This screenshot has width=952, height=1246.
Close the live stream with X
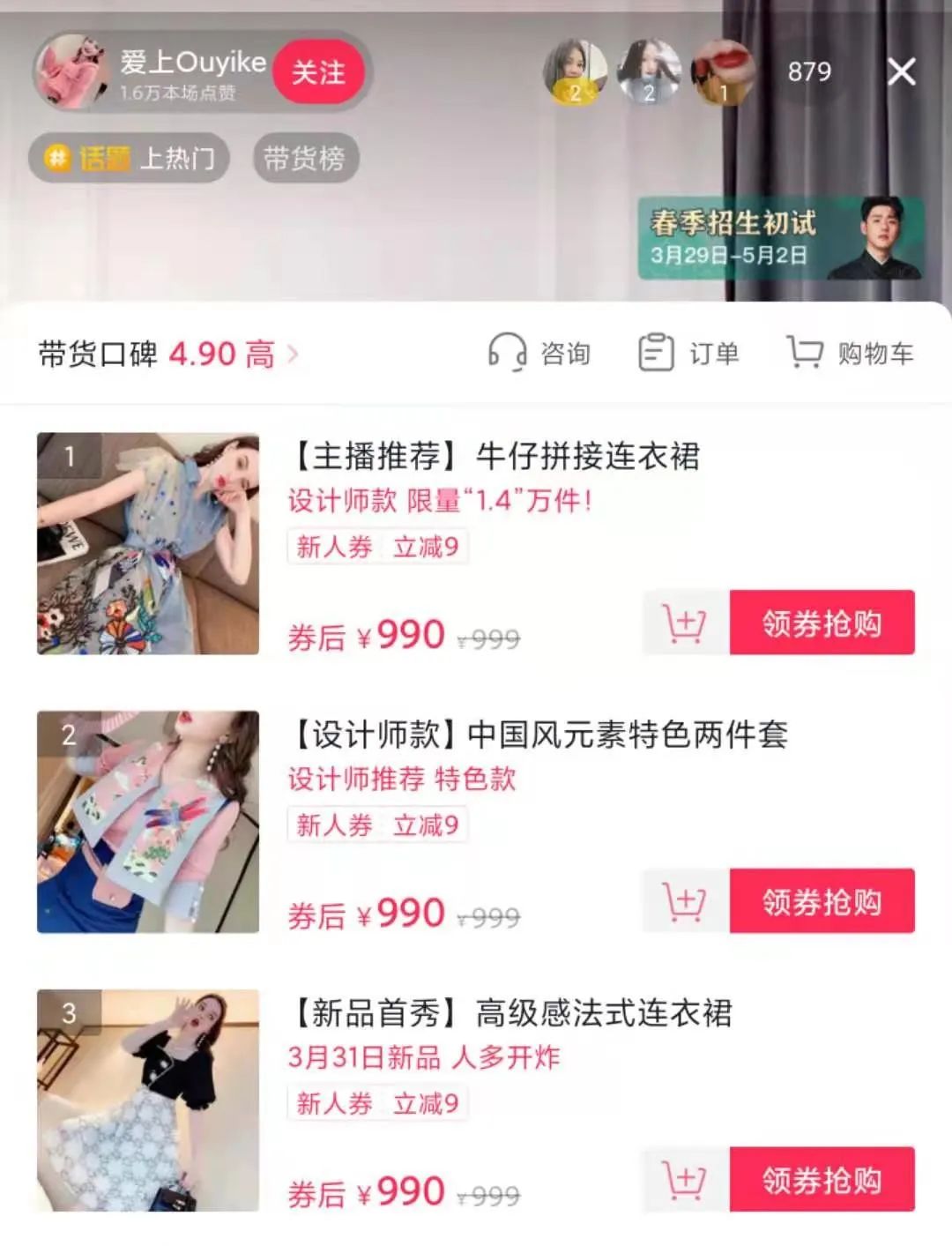tap(902, 71)
